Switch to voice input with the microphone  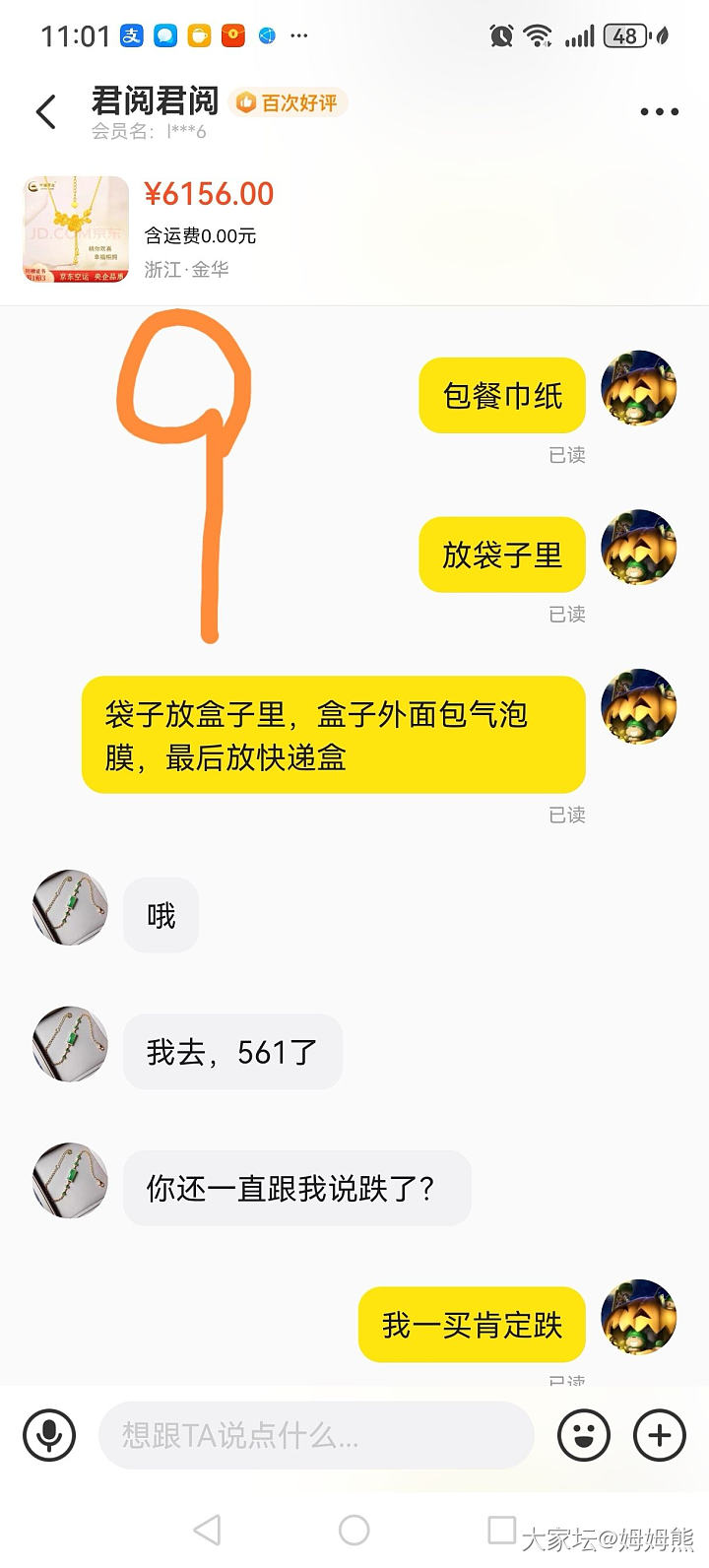coord(48,1435)
